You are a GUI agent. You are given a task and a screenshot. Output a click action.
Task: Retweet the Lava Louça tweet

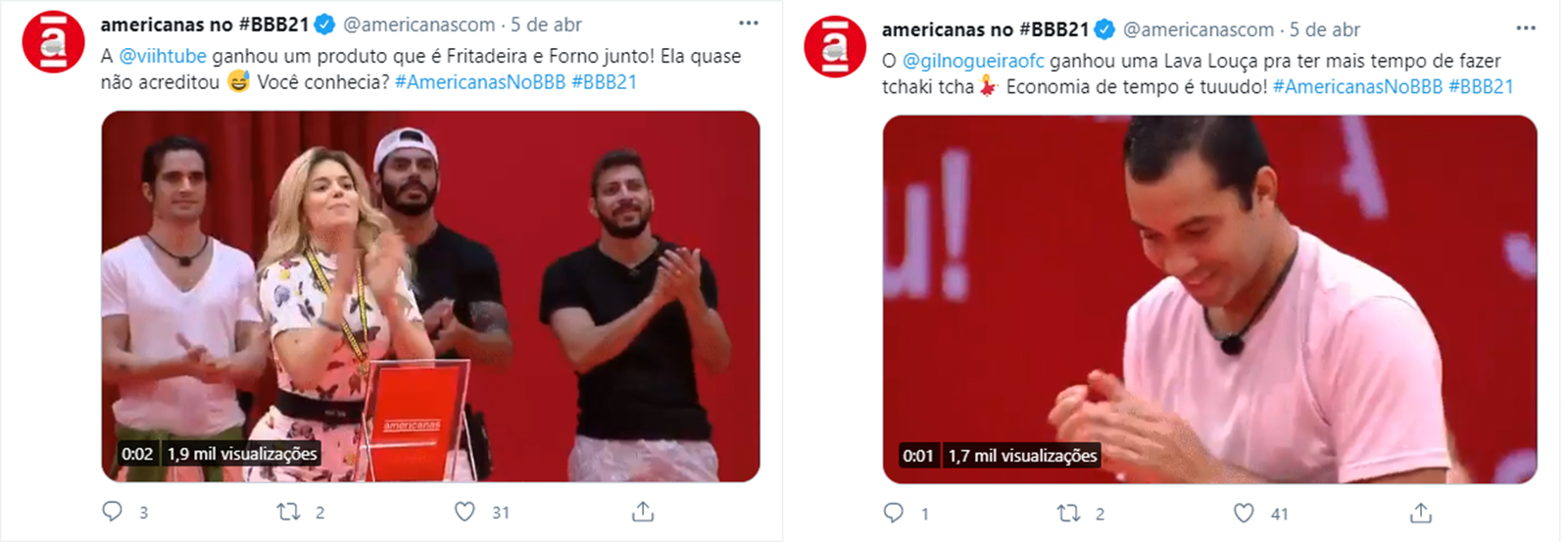point(1068,513)
